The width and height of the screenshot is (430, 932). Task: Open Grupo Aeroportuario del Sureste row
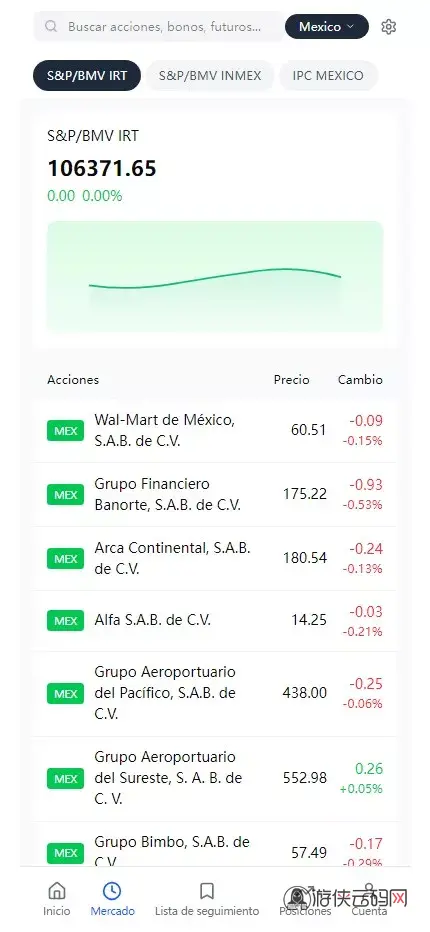click(x=215, y=779)
